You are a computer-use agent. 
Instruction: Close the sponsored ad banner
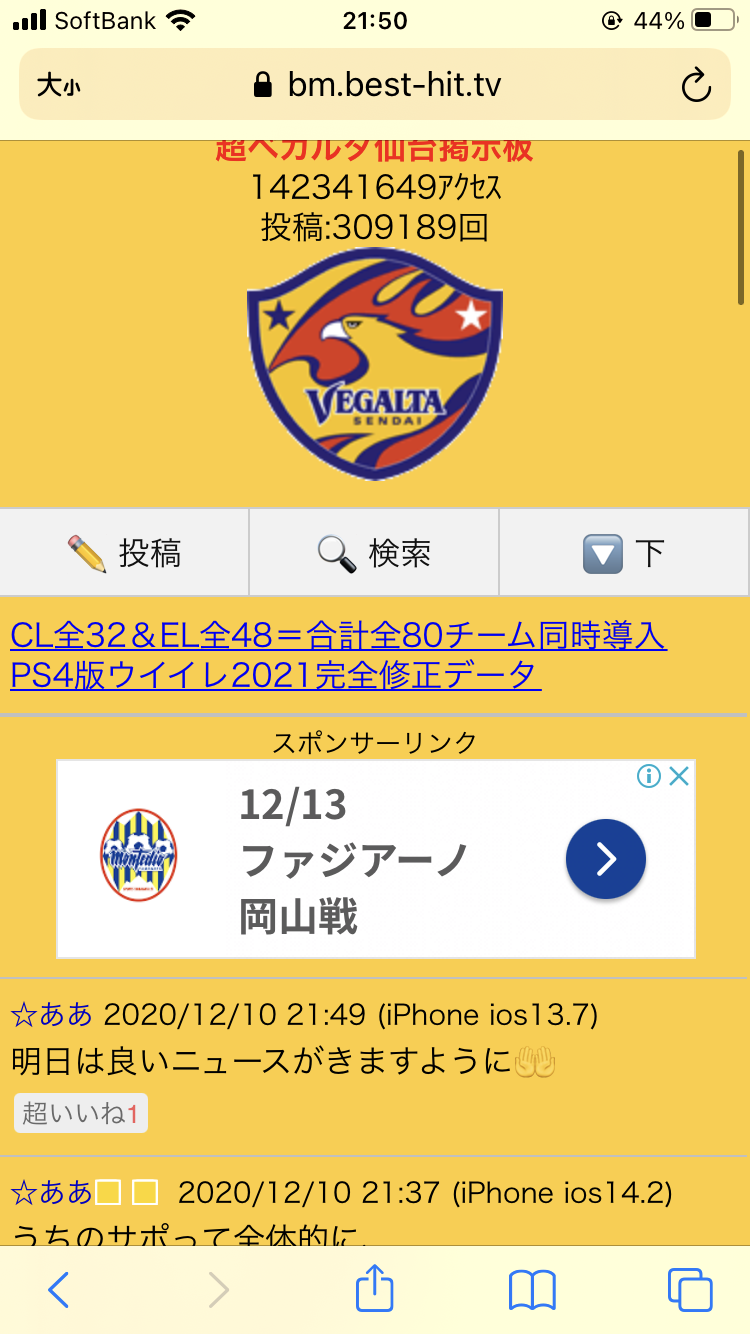point(679,776)
